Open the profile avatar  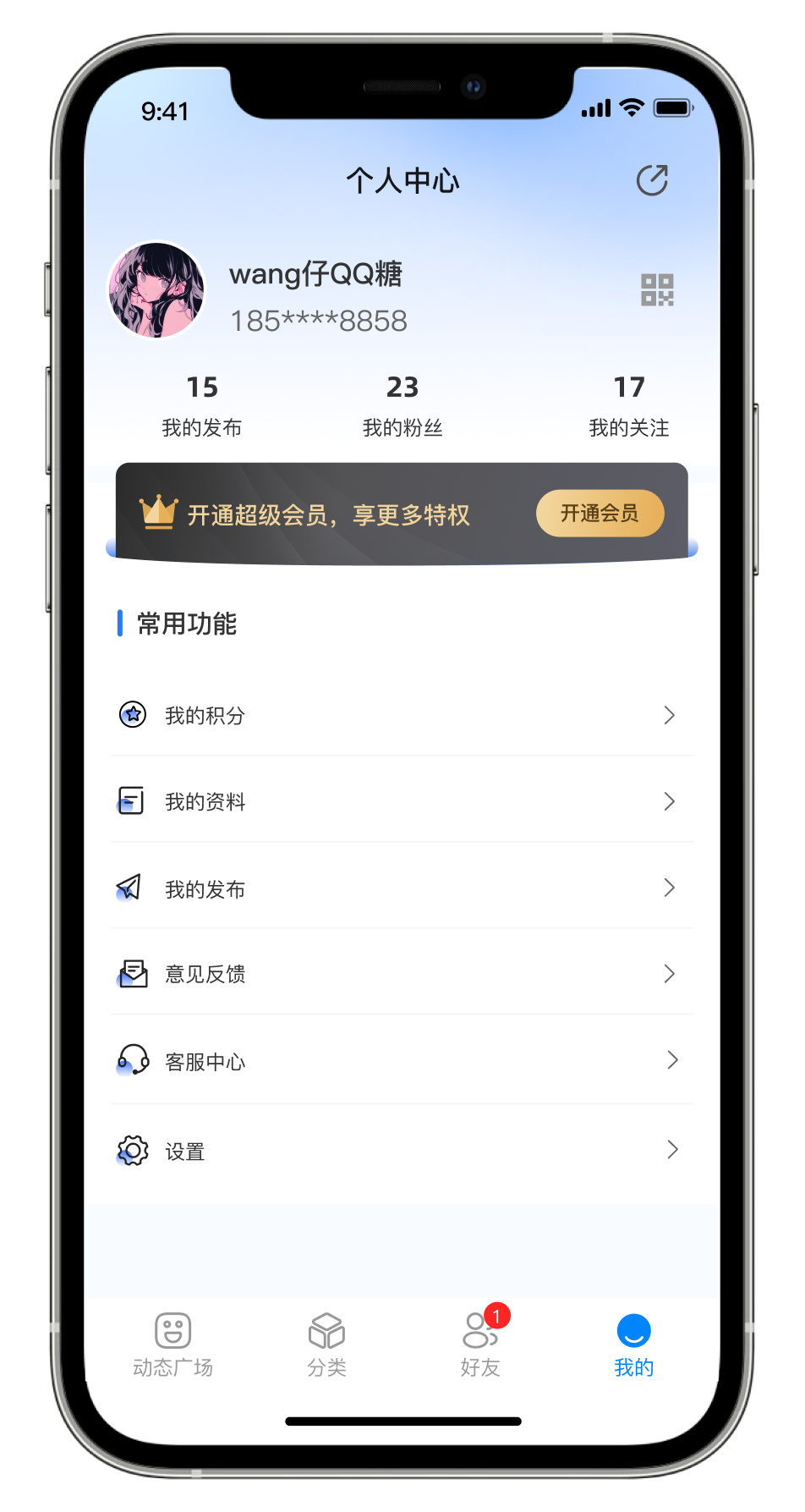click(x=156, y=290)
